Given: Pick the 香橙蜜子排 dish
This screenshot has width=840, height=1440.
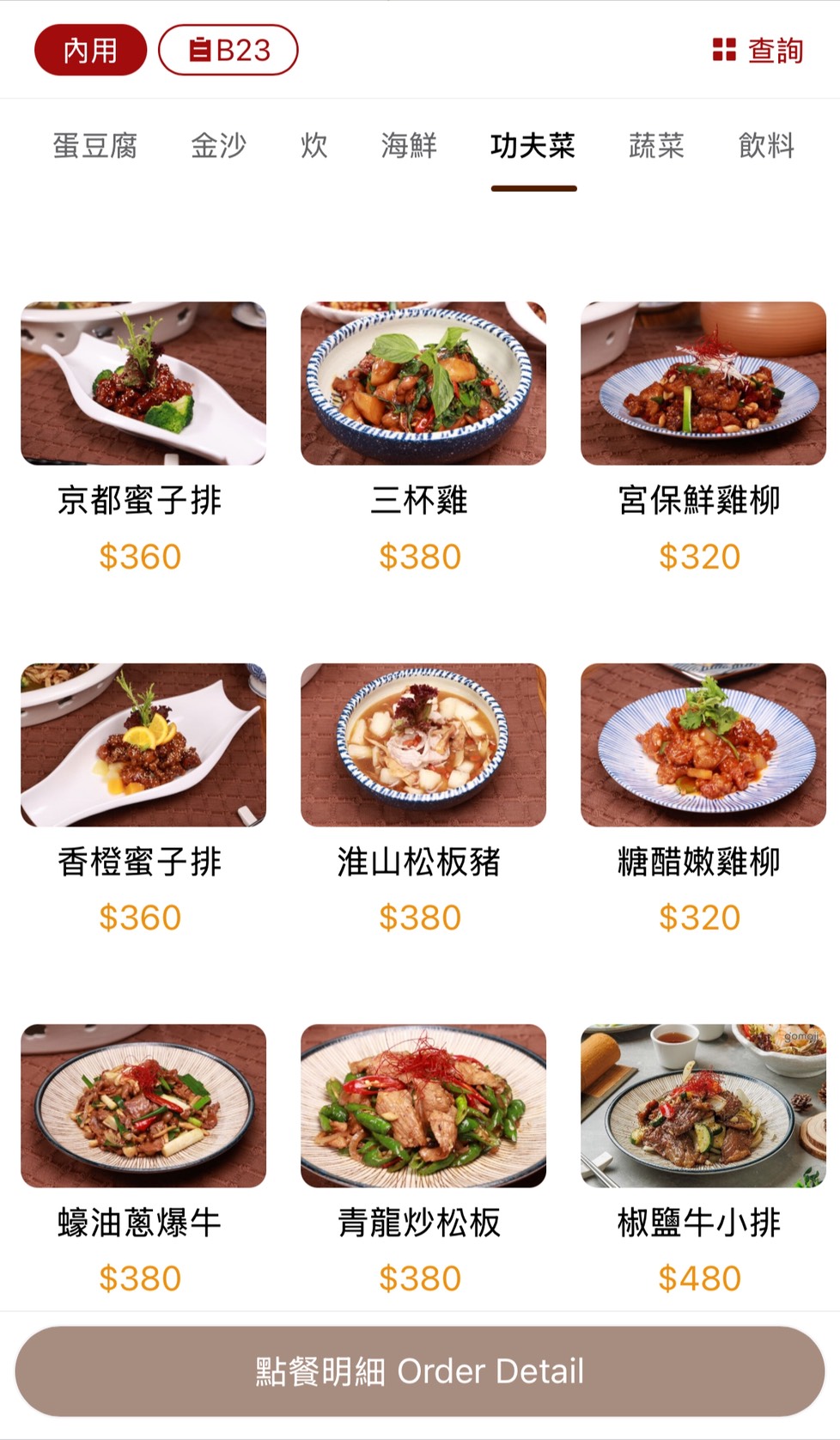Looking at the screenshot, I should pos(143,744).
